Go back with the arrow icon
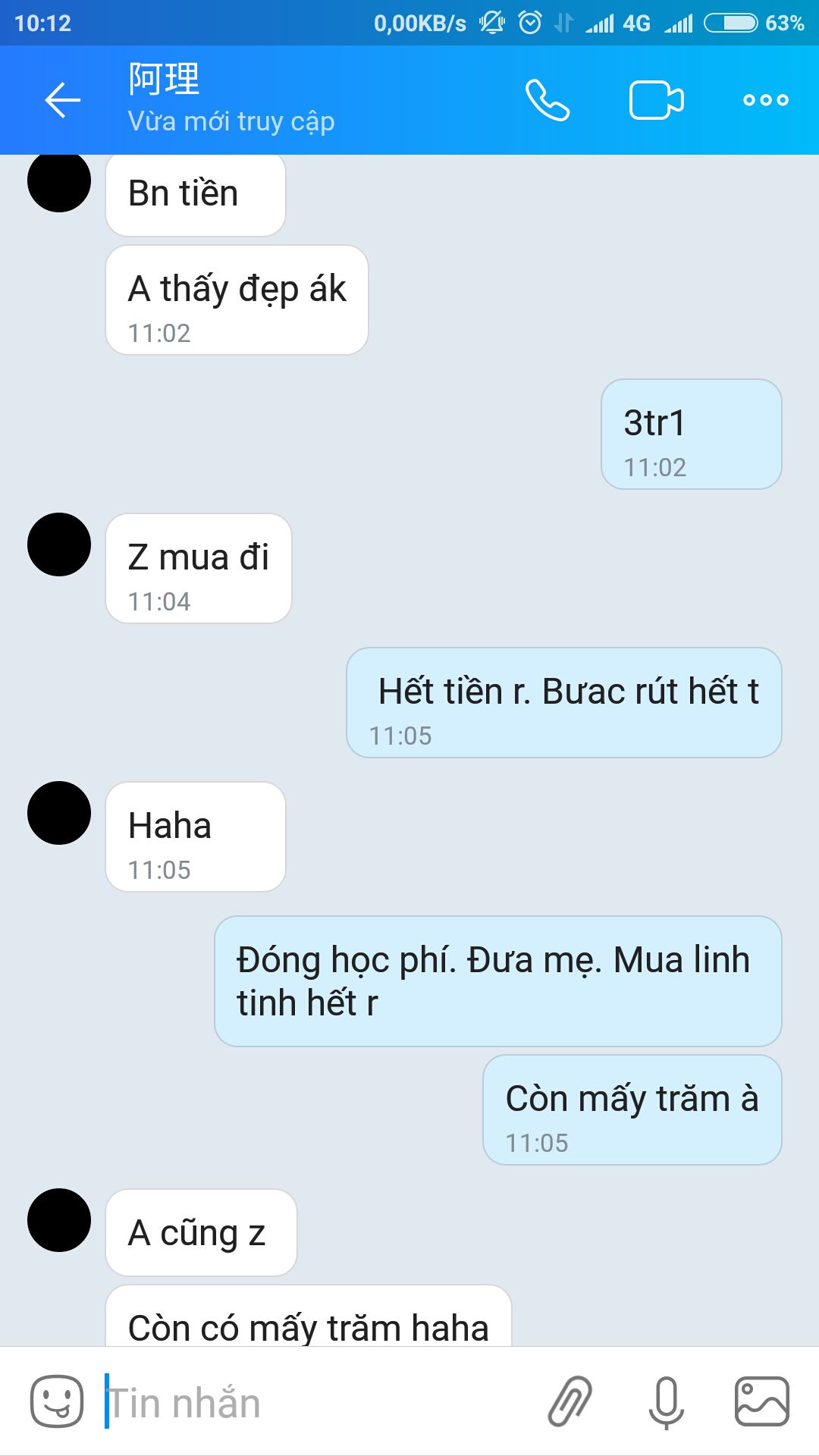819x1456 pixels. (63, 100)
